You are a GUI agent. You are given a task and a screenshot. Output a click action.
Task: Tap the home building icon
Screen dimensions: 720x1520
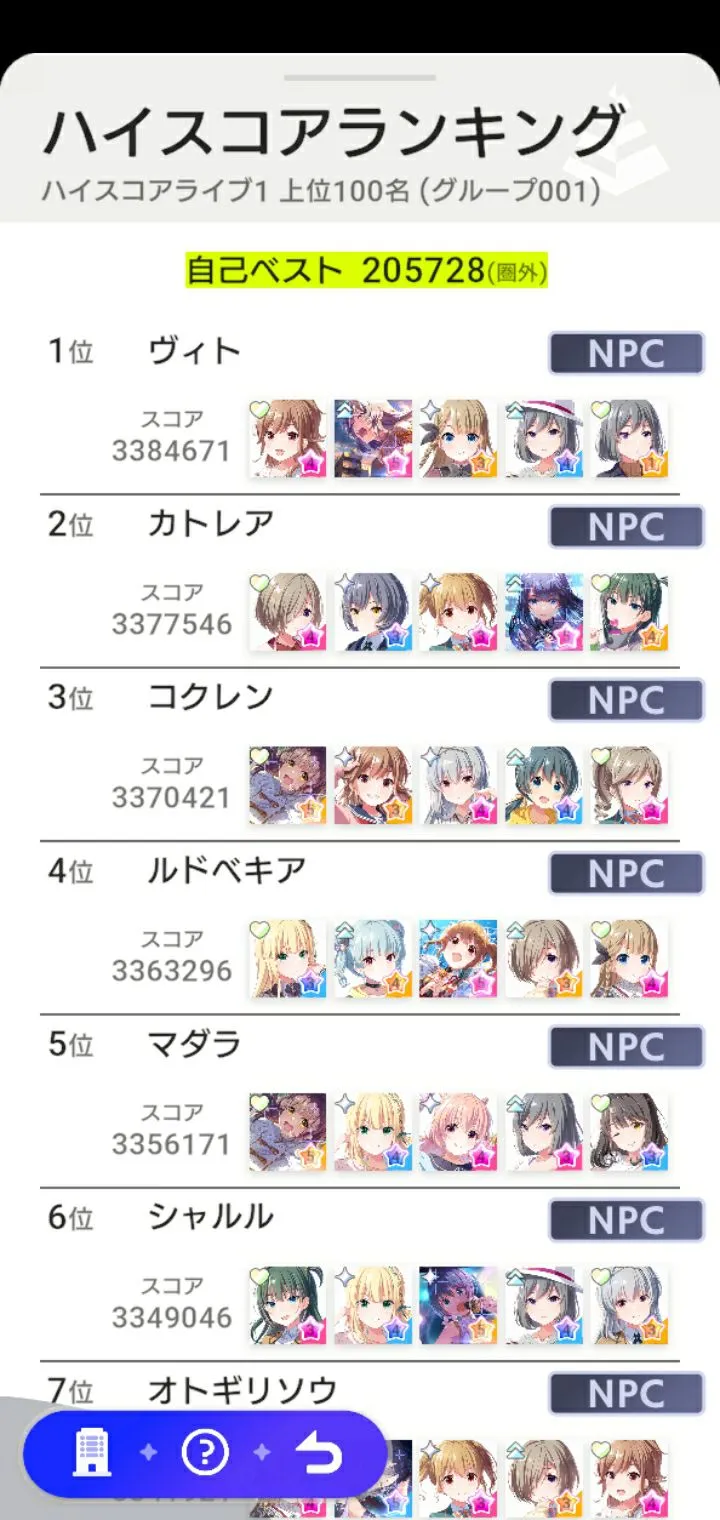[x=92, y=1453]
